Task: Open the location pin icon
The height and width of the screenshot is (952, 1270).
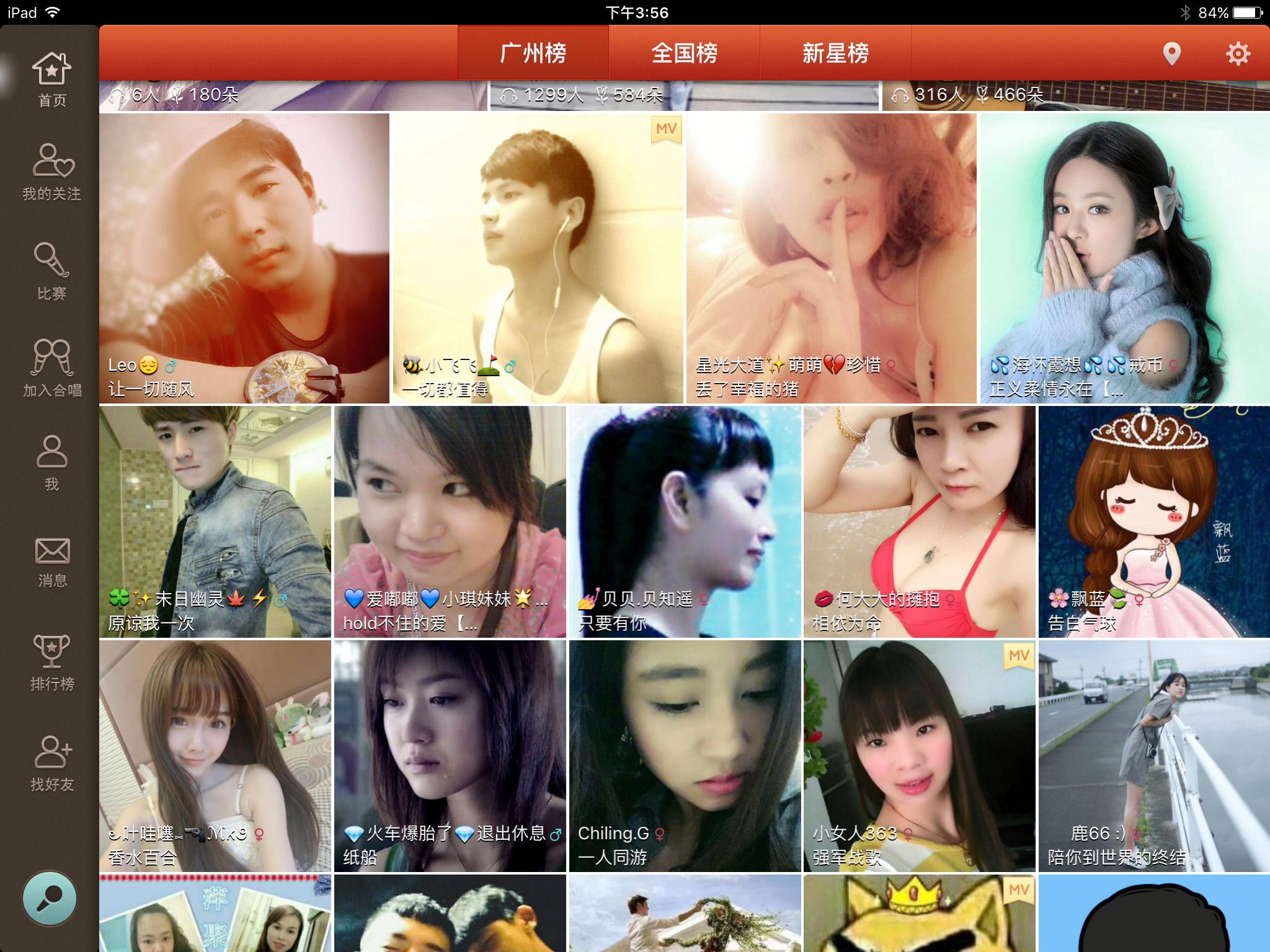Action: (1171, 54)
